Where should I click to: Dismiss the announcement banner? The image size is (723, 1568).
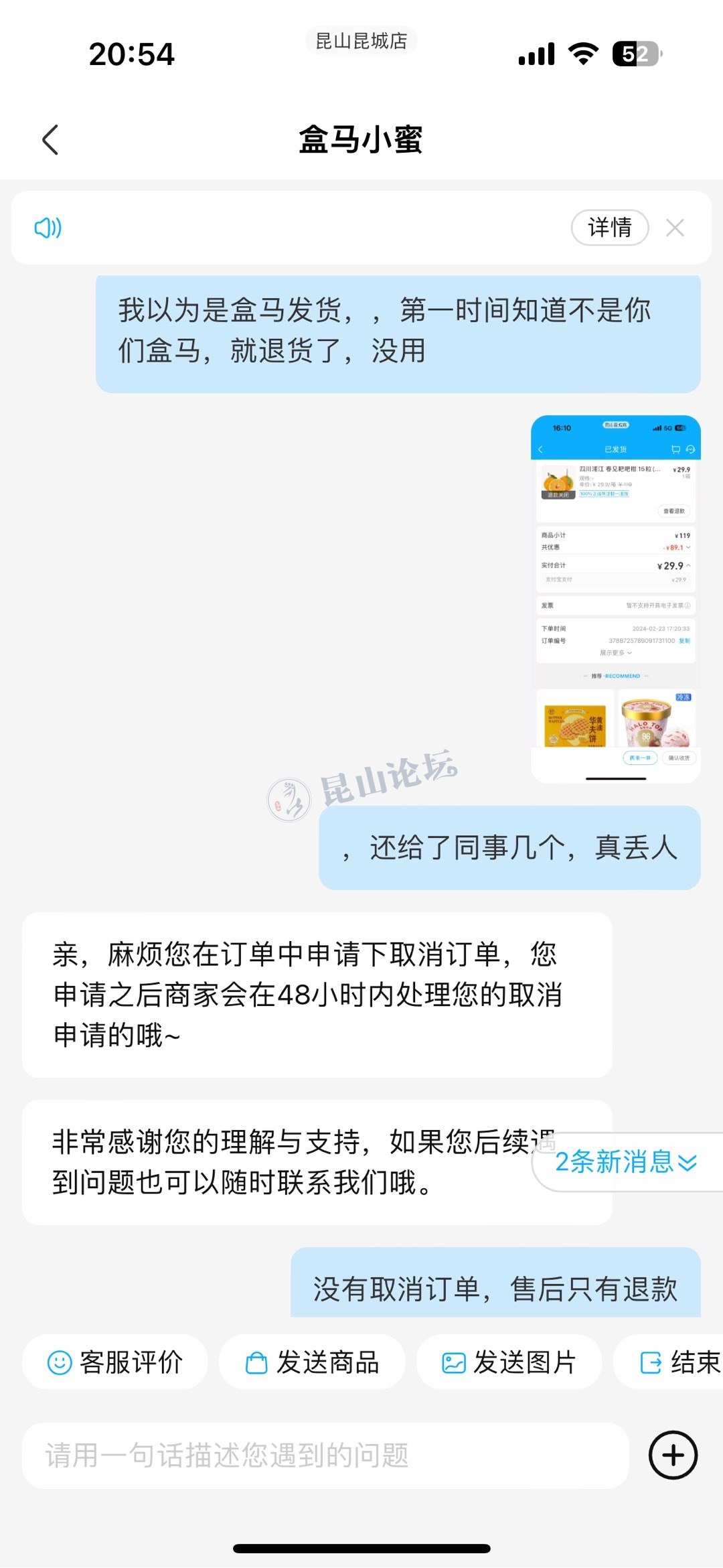[x=675, y=228]
